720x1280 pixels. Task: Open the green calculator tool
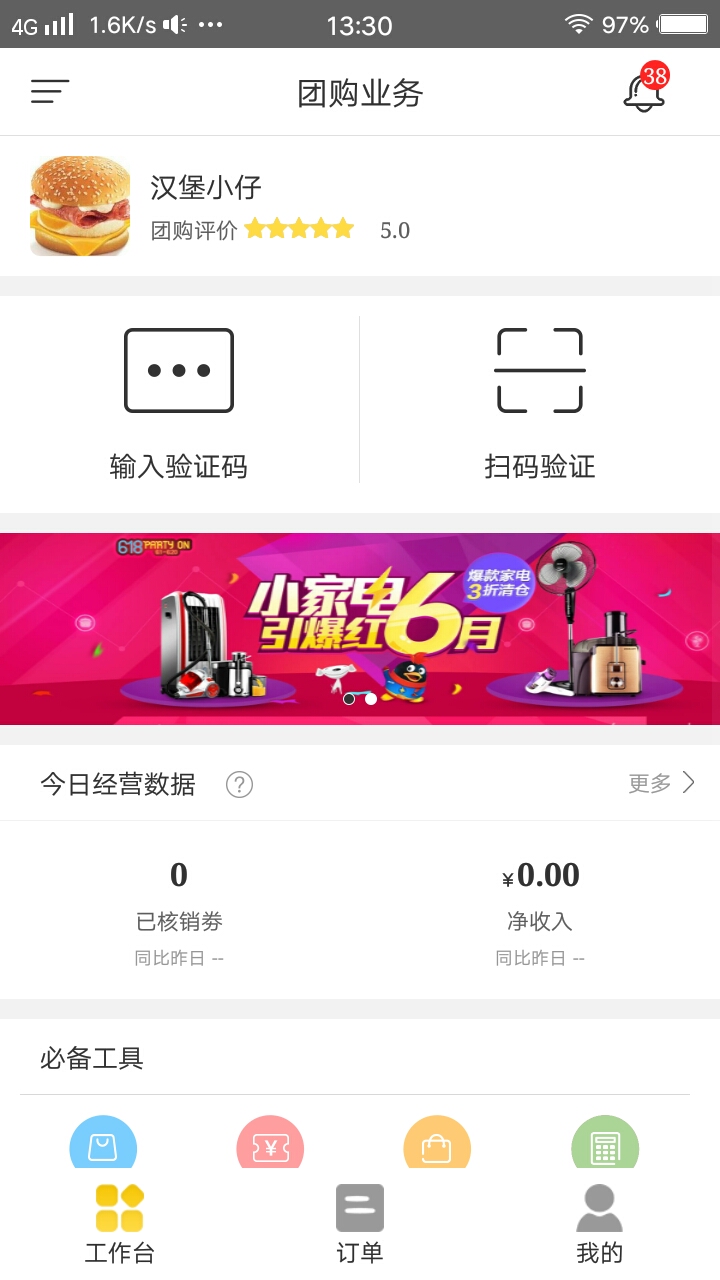pos(605,1144)
